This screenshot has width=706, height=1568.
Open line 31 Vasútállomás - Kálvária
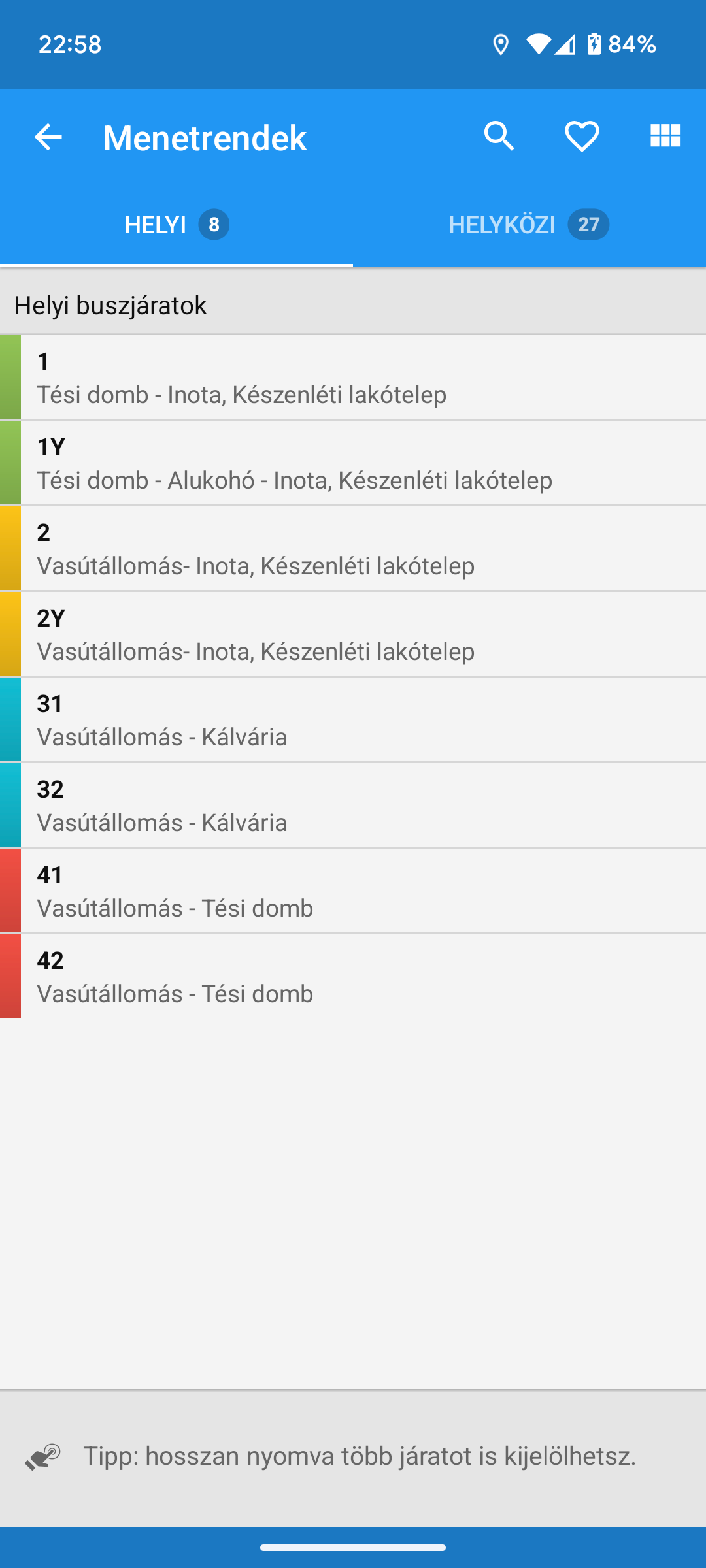click(353, 720)
